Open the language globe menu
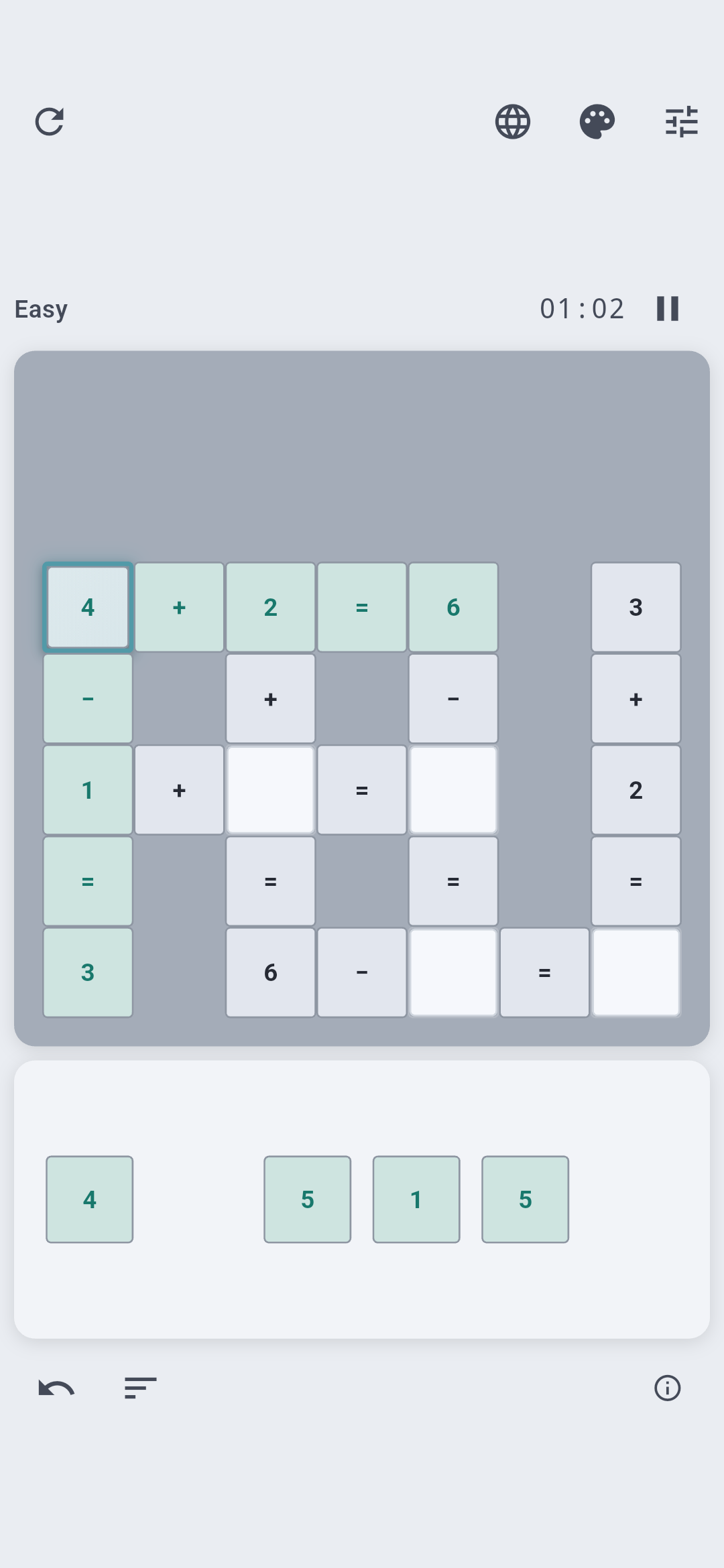Screen dimensions: 724x1568 pyautogui.click(x=513, y=122)
